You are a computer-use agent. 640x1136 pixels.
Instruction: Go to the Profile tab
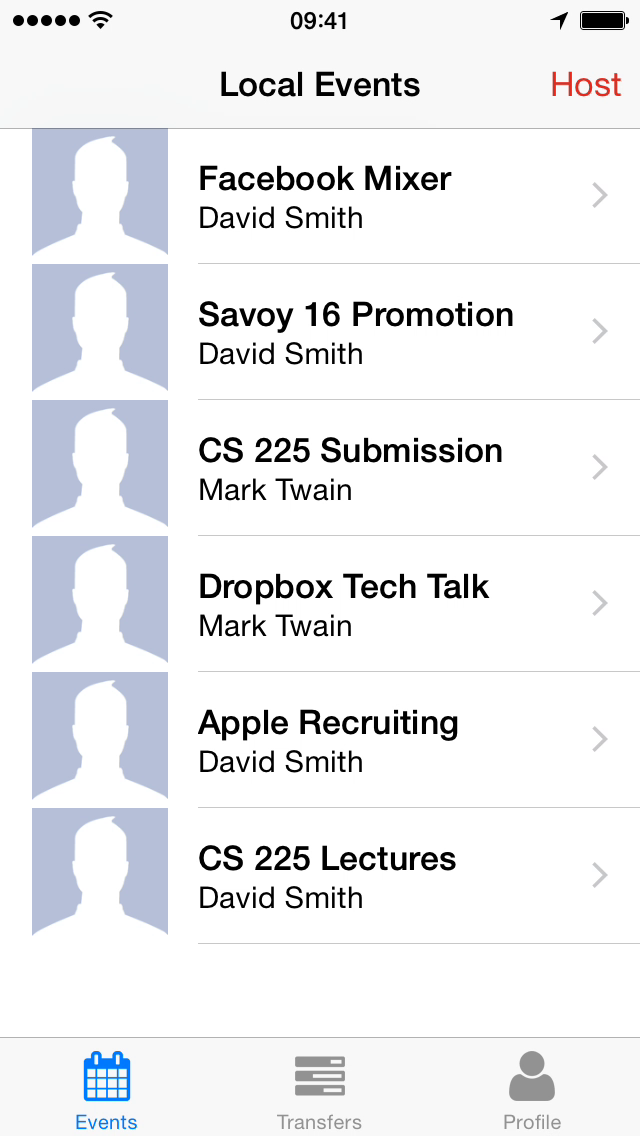pyautogui.click(x=531, y=1088)
